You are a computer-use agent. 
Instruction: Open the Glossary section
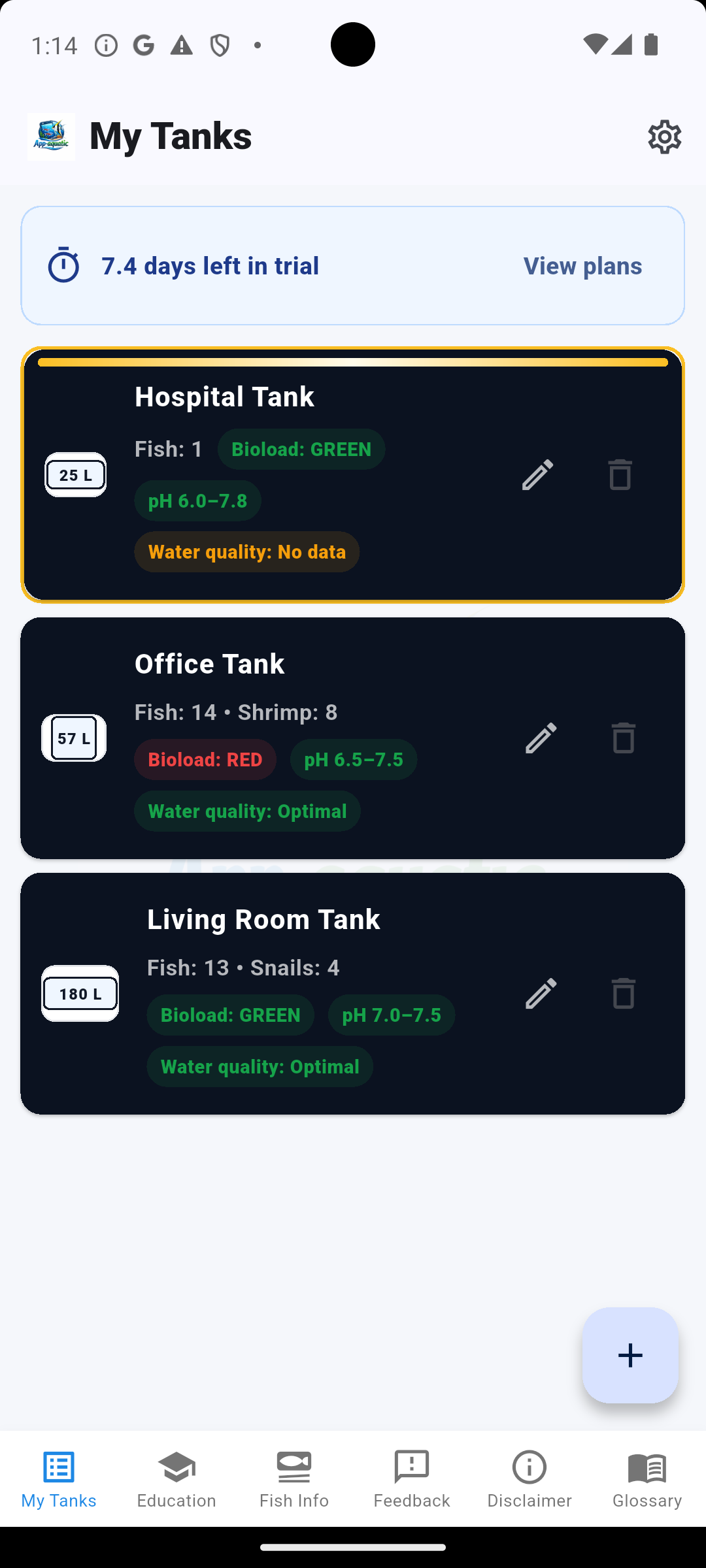tap(647, 1477)
